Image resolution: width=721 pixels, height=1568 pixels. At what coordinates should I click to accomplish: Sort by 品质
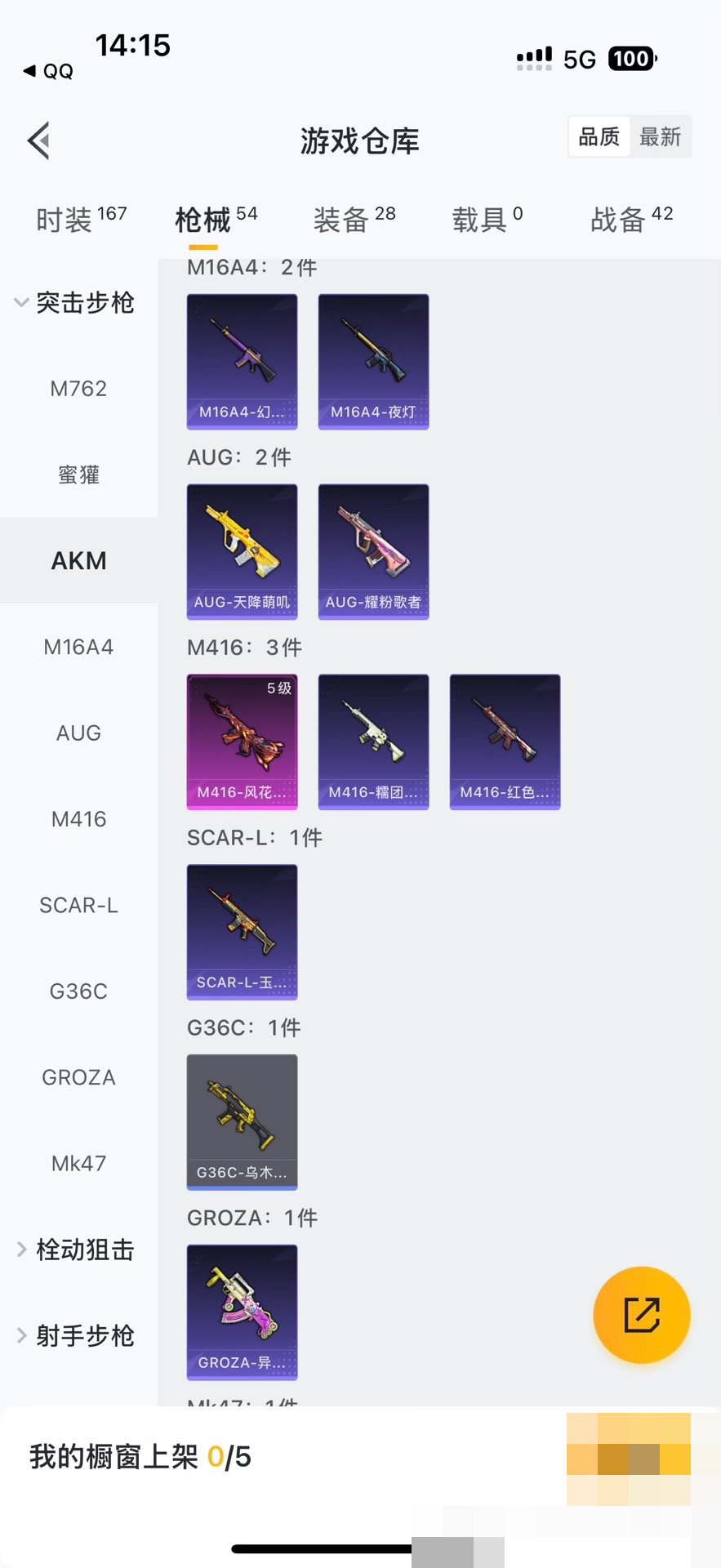[599, 137]
